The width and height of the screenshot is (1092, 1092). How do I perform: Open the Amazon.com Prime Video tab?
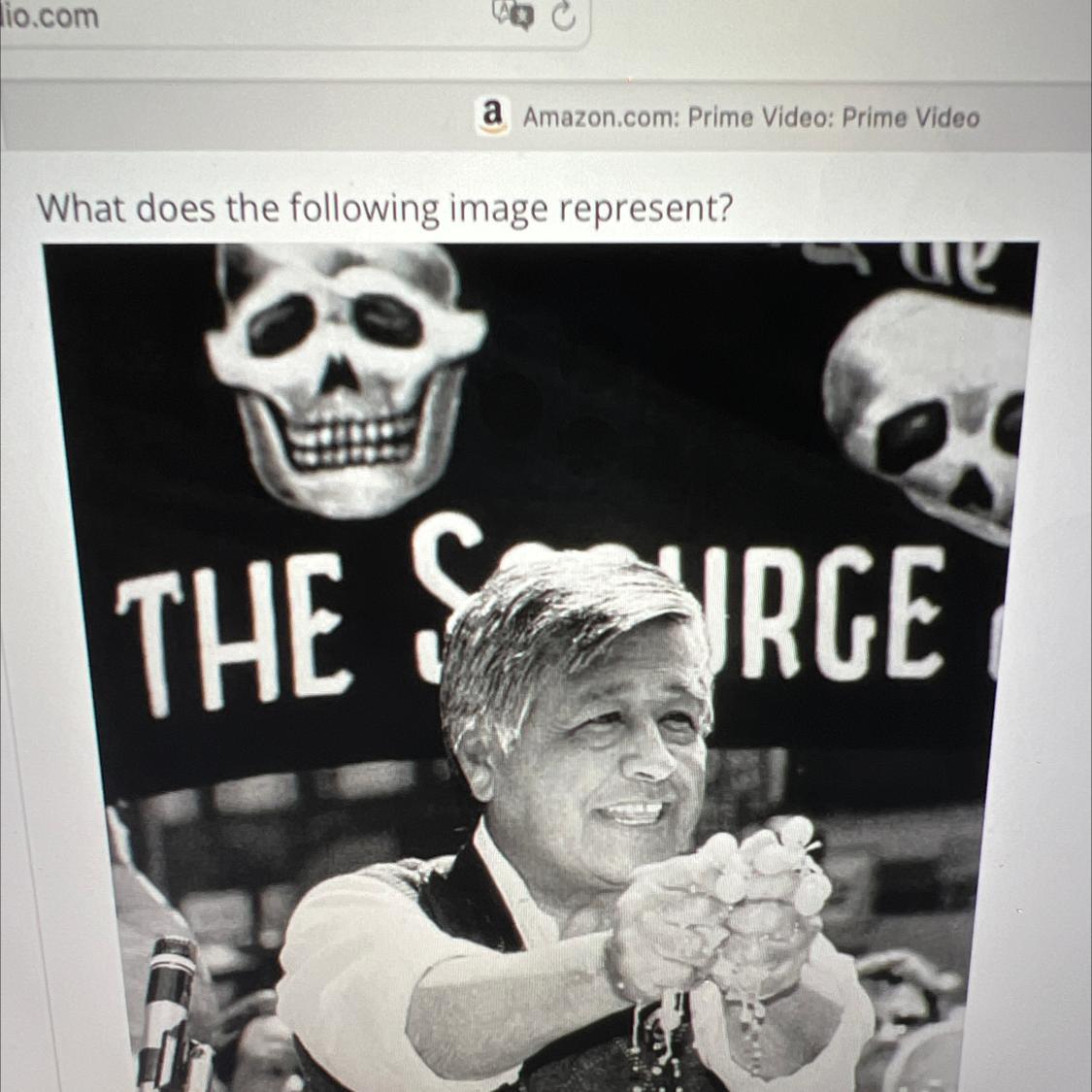click(728, 116)
